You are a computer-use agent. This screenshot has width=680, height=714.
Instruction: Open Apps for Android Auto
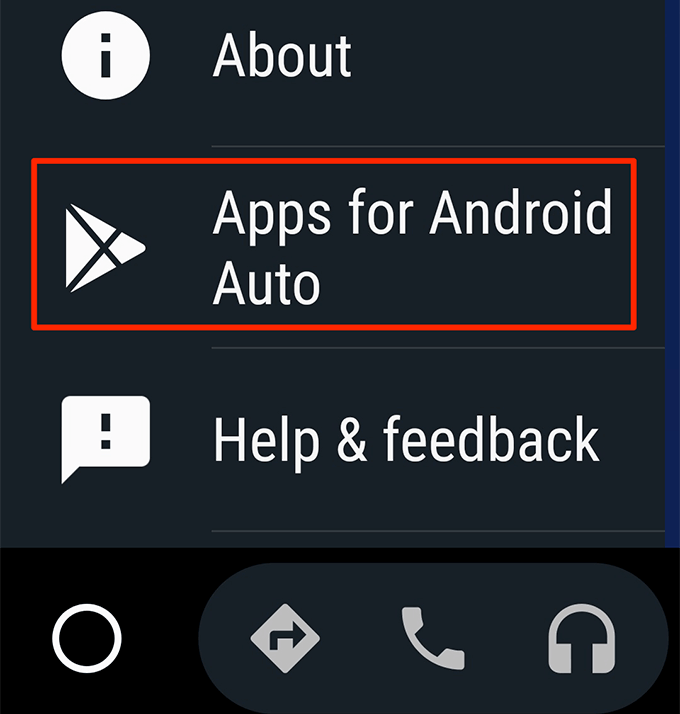tap(334, 244)
